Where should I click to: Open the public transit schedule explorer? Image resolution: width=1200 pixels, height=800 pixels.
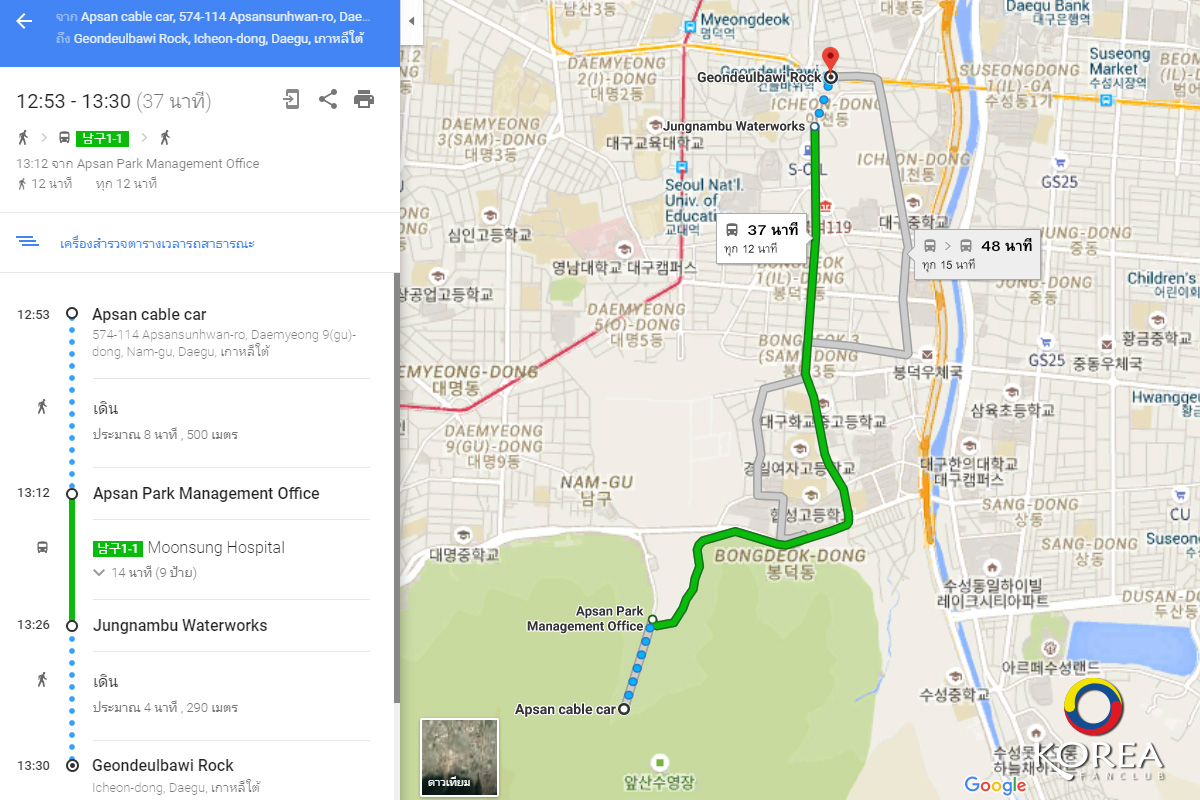(x=157, y=243)
